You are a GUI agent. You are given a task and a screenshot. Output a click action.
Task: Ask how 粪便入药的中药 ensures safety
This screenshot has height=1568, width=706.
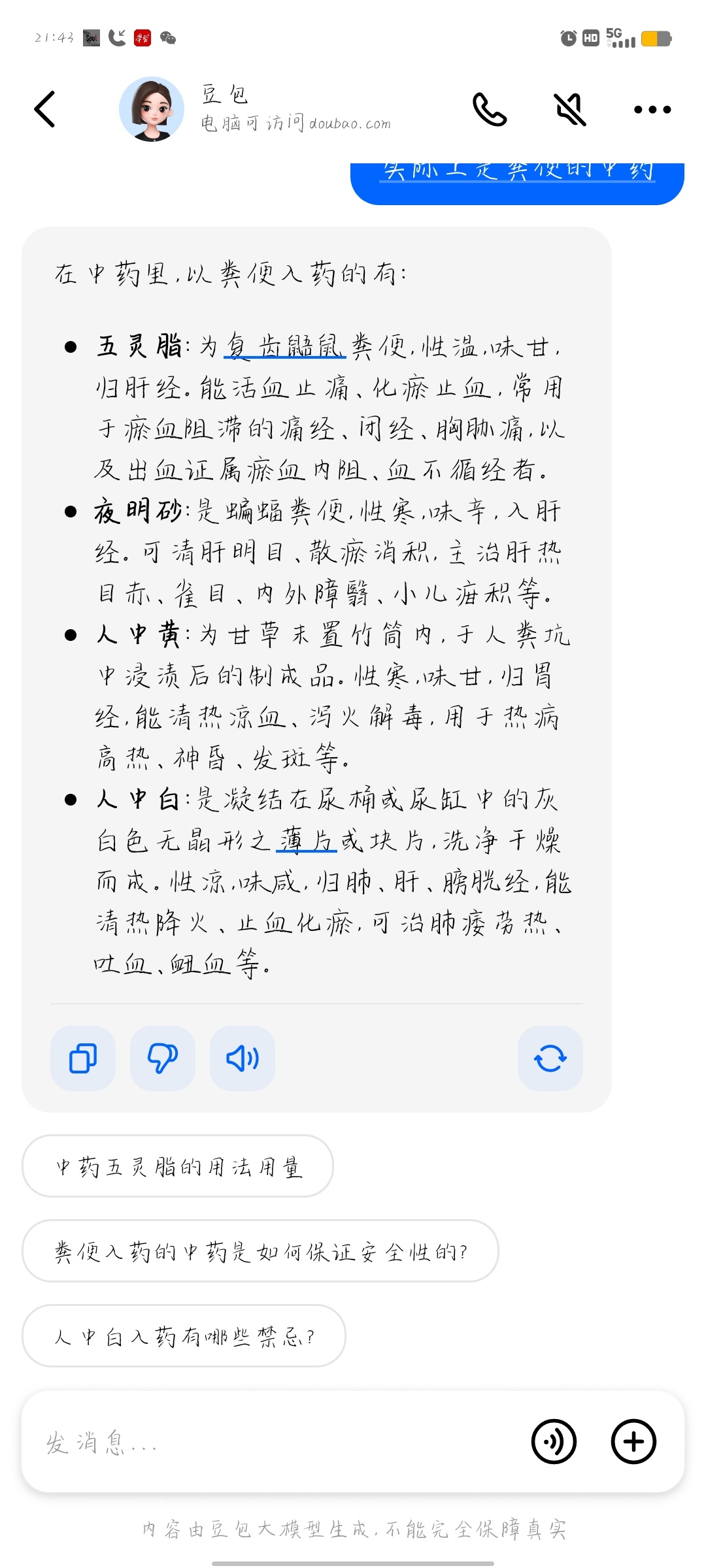coord(260,1251)
